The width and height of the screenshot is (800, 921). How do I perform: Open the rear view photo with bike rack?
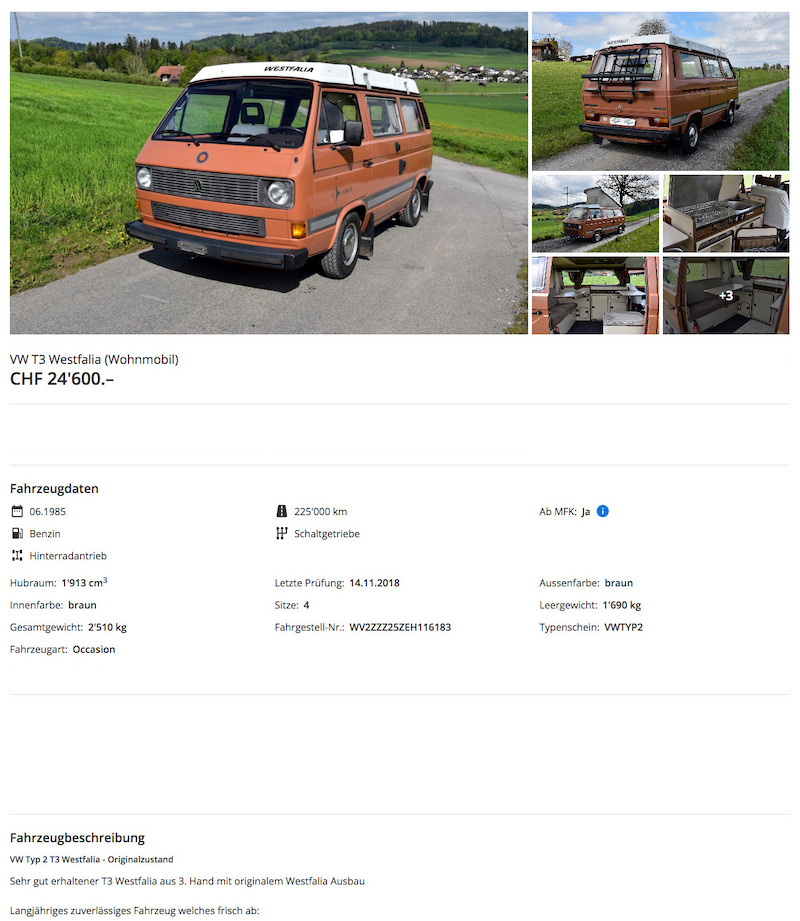click(660, 91)
